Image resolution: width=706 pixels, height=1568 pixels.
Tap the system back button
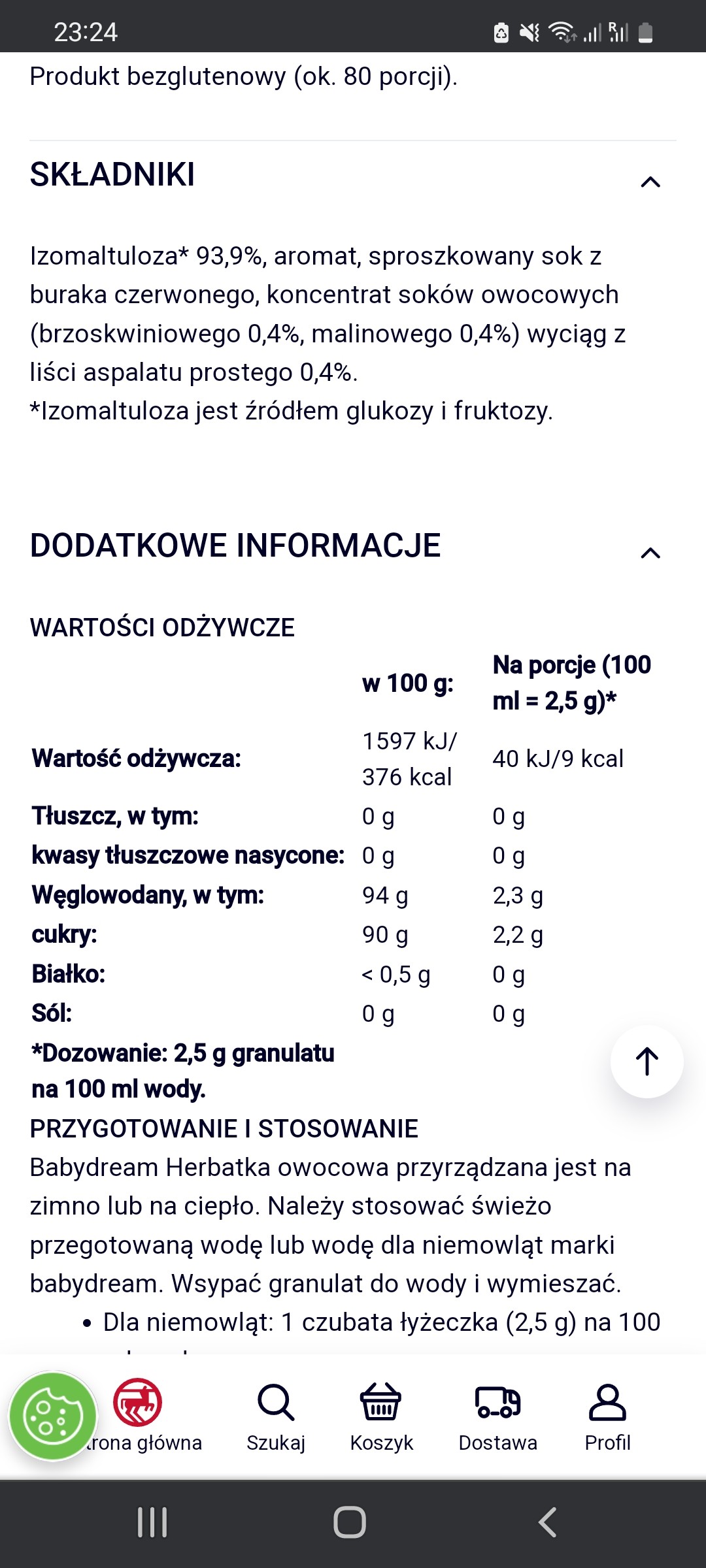point(548,1522)
